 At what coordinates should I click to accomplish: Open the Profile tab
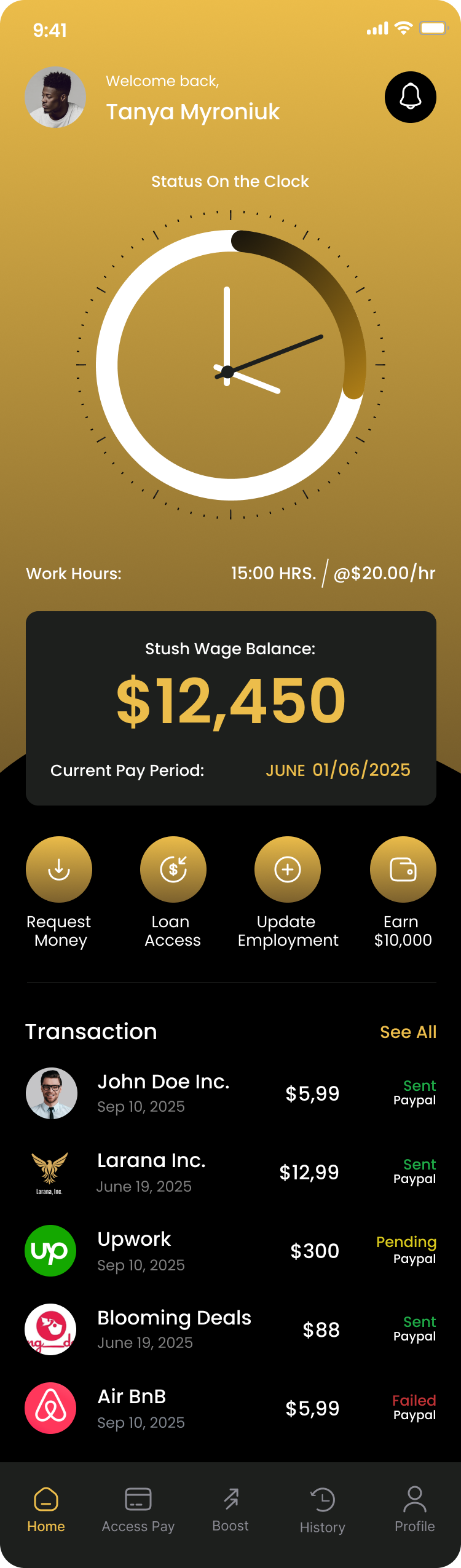[x=415, y=1510]
